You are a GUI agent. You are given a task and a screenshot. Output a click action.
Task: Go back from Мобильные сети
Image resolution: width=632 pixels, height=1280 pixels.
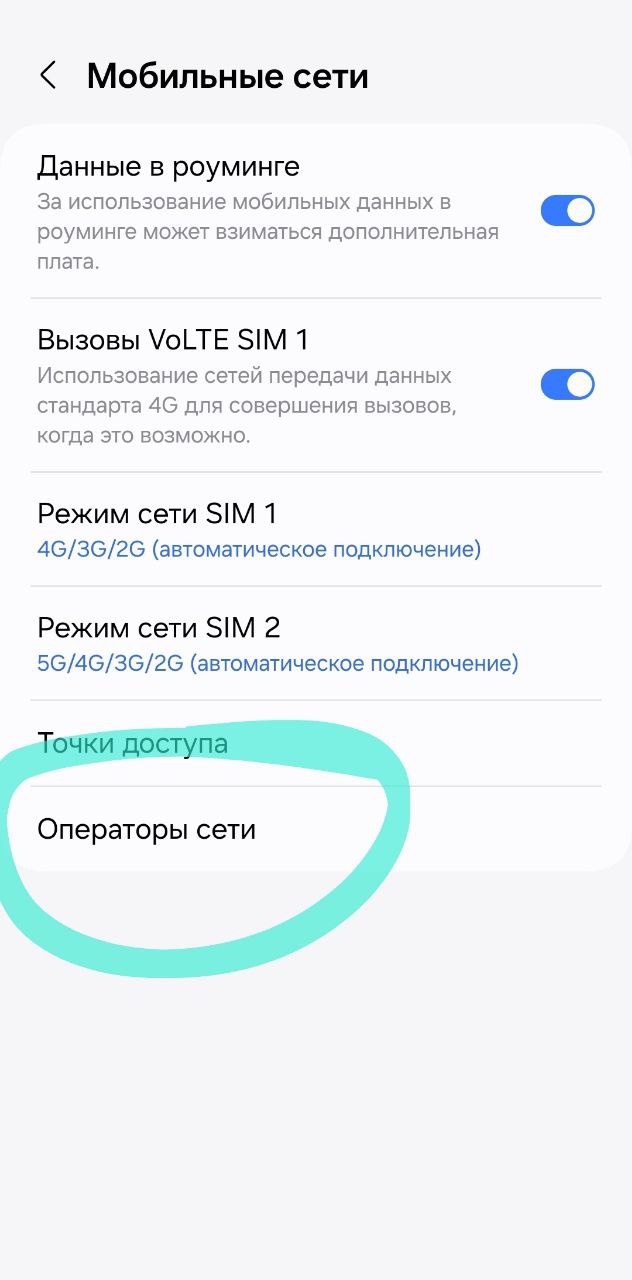pos(47,76)
